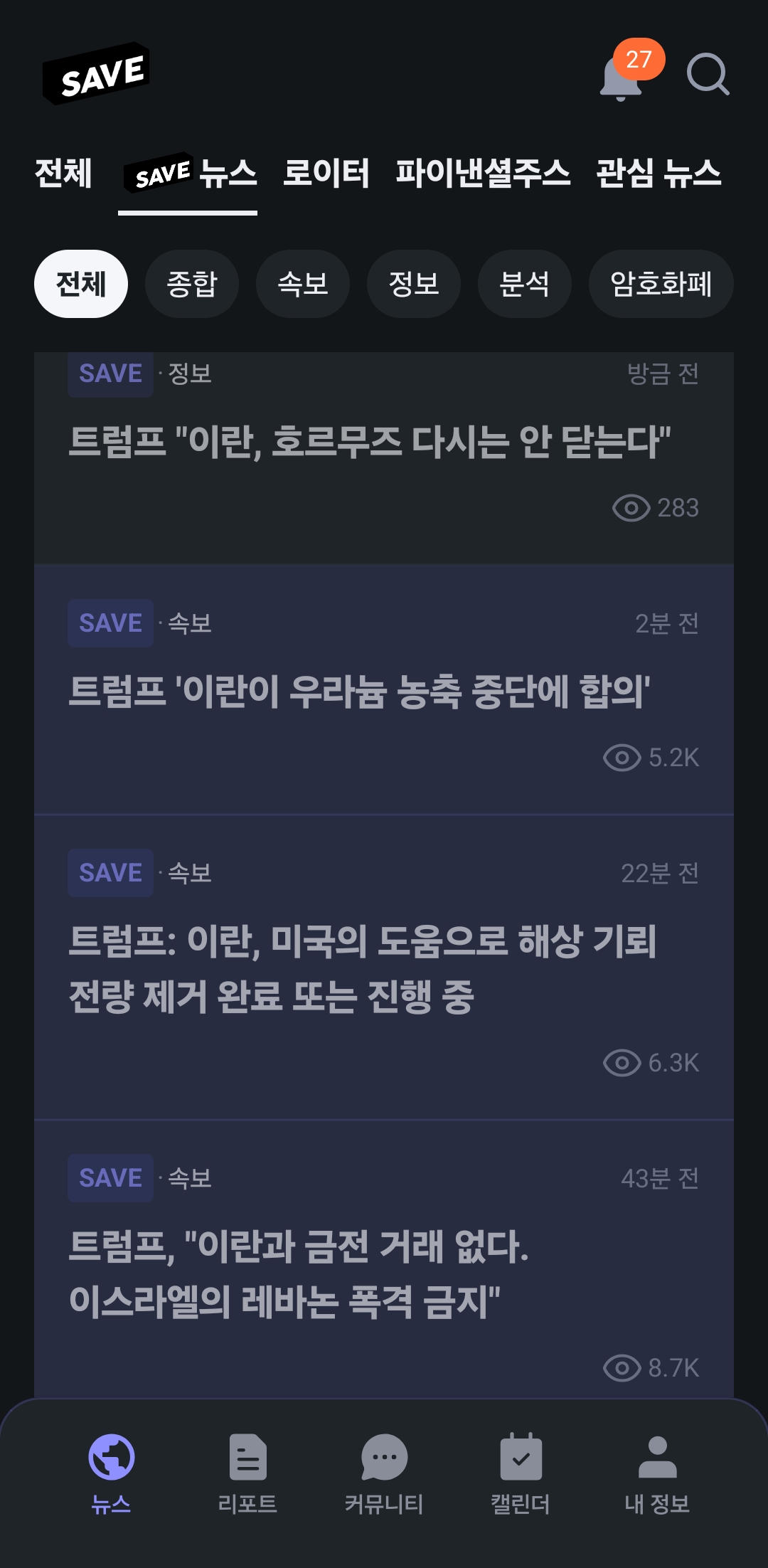Open the notifications bell with 27 badge

coord(631,71)
